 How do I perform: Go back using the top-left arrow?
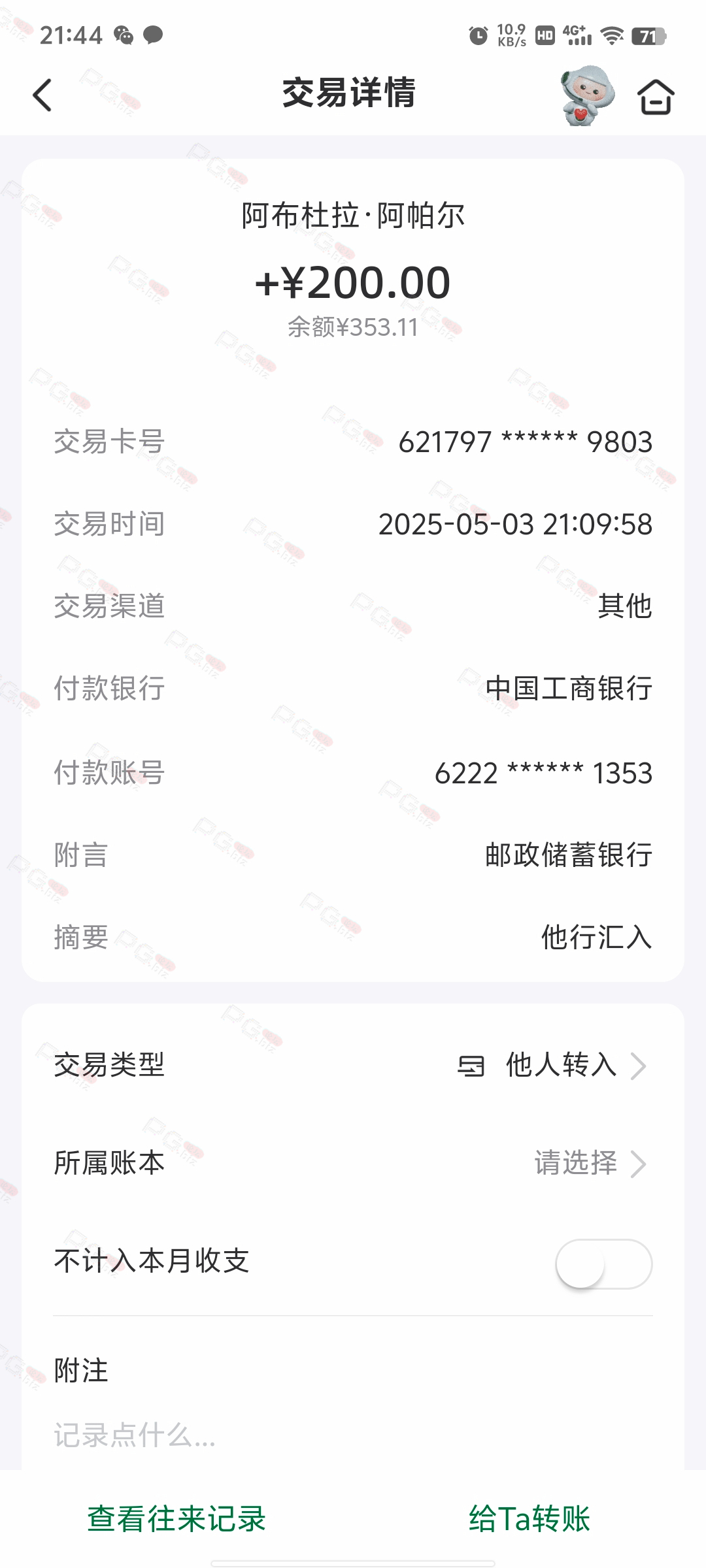(x=42, y=95)
